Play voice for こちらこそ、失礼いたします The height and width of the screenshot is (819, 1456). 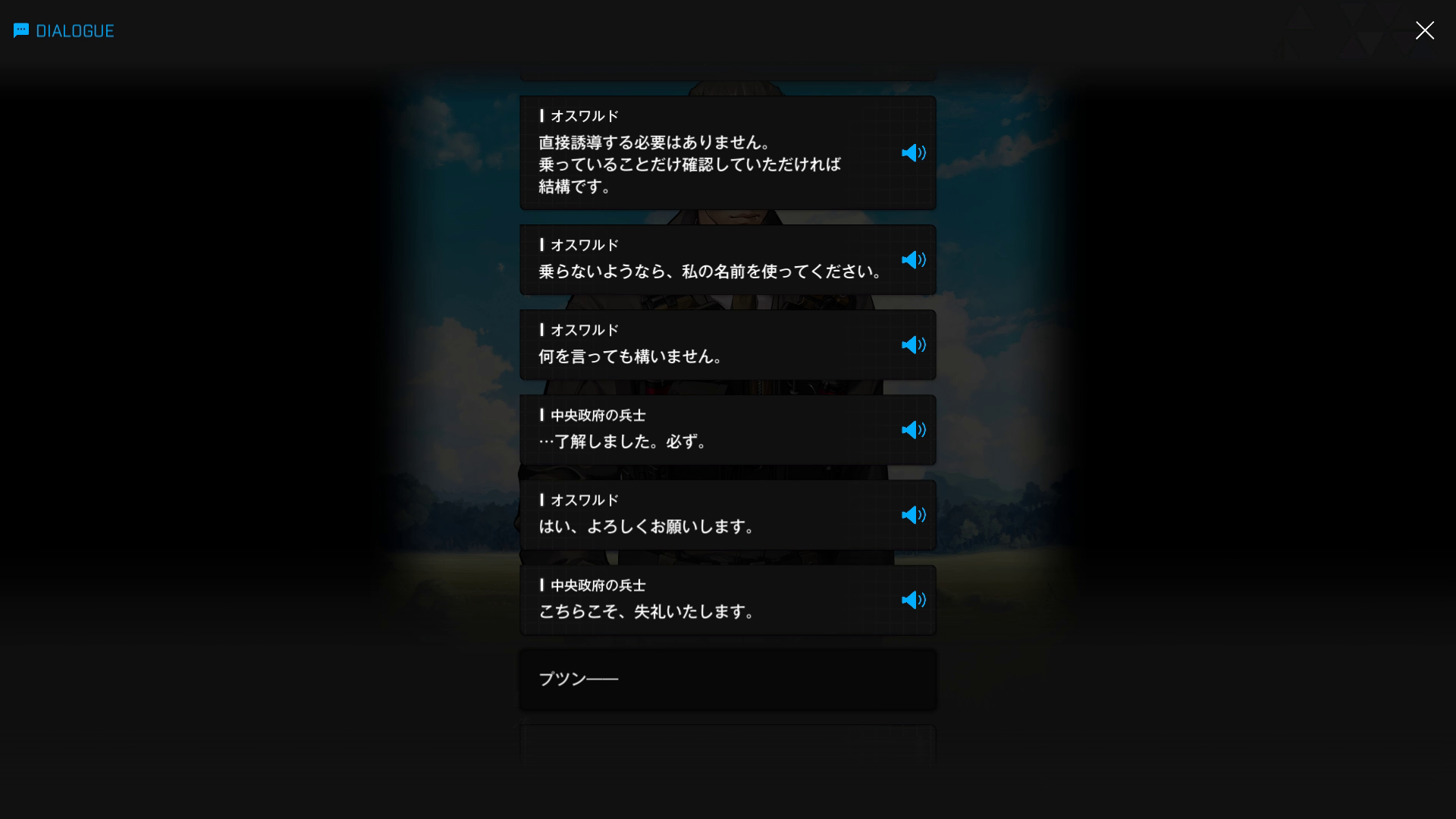pyautogui.click(x=913, y=600)
